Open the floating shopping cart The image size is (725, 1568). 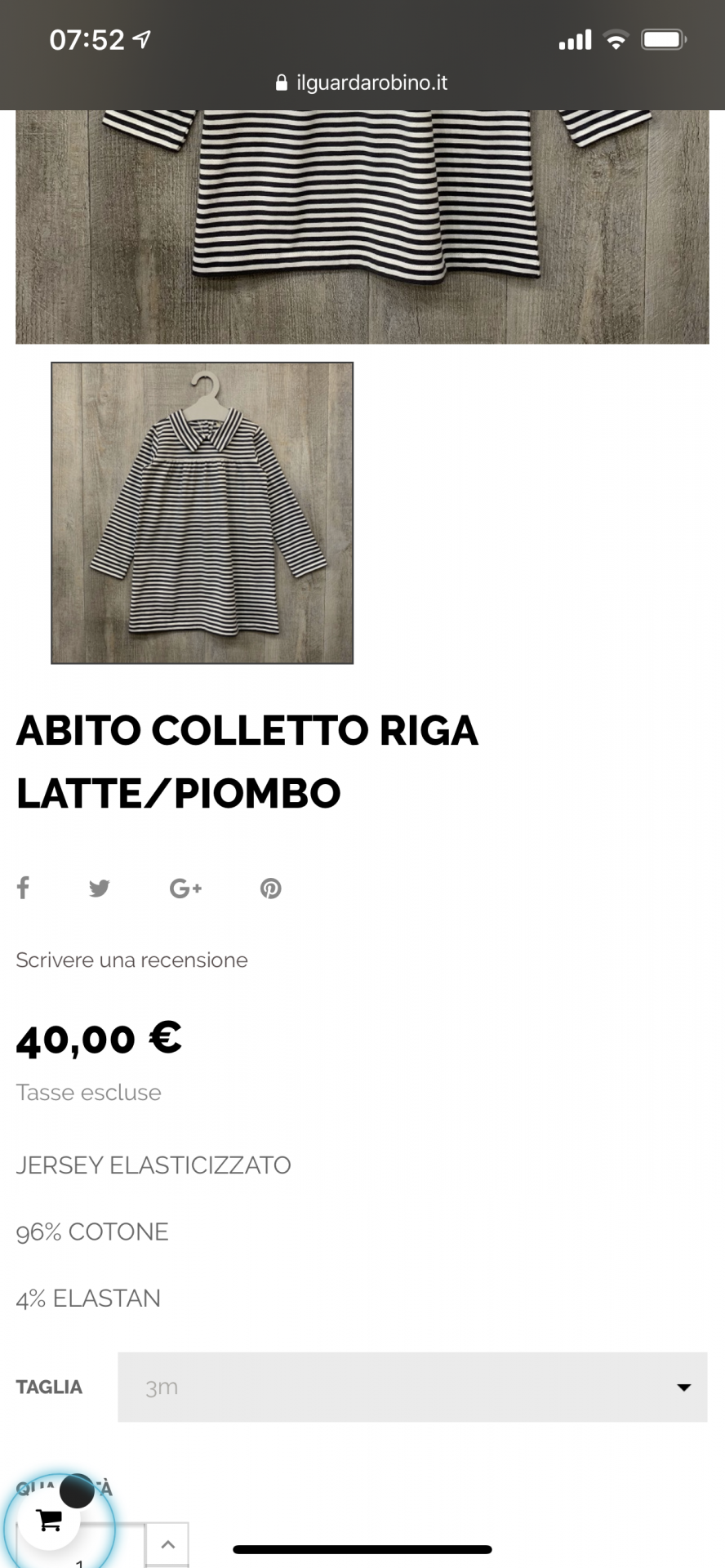click(x=50, y=1520)
